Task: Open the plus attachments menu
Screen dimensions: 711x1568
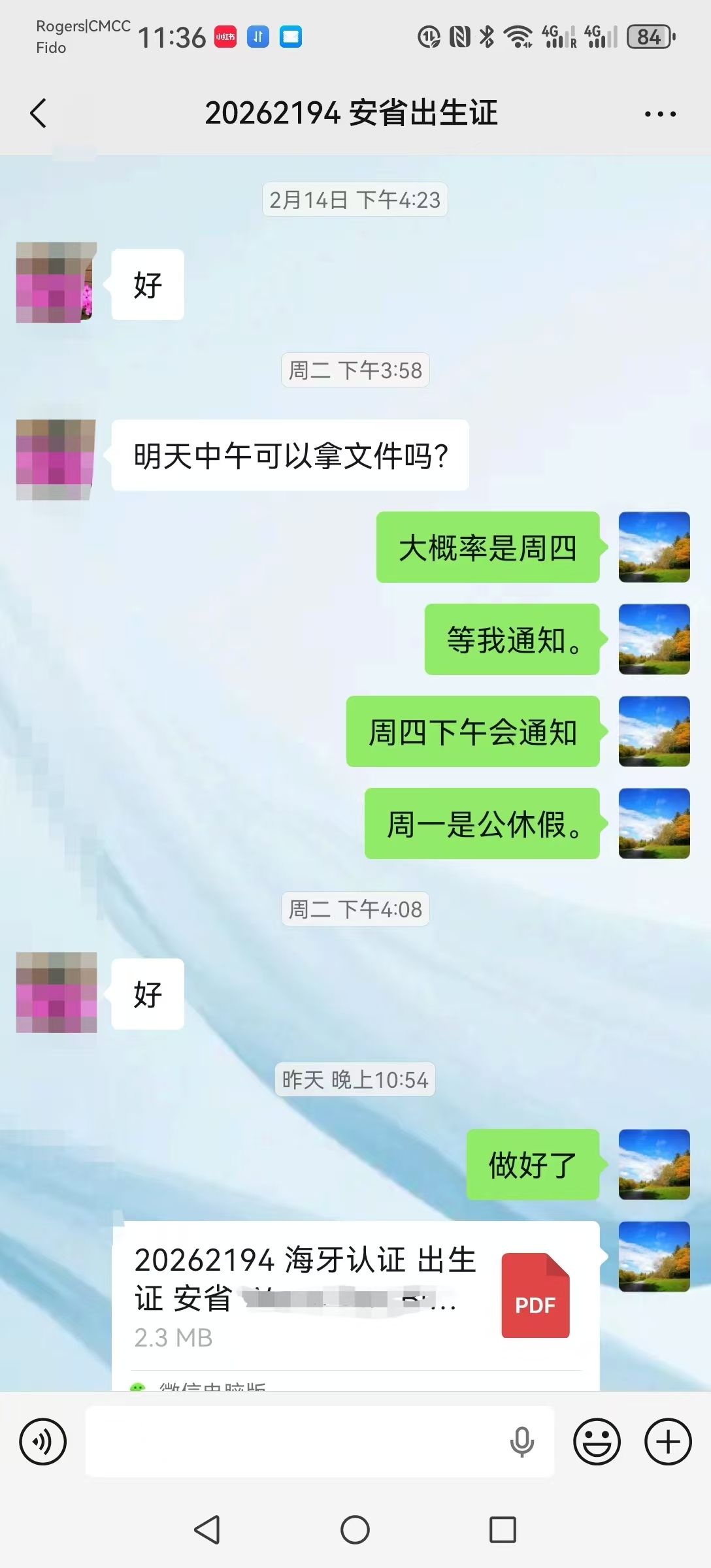Action: point(668,1441)
